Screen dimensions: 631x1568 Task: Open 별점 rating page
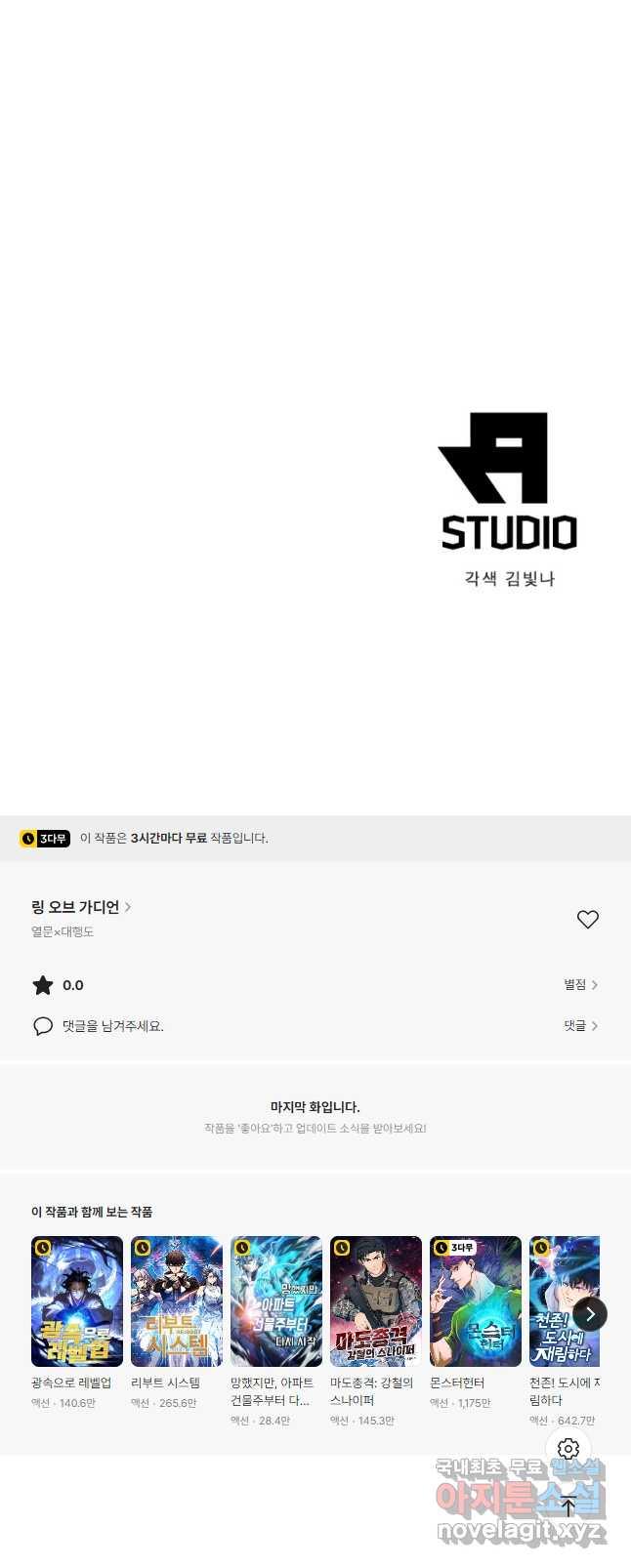(x=580, y=984)
